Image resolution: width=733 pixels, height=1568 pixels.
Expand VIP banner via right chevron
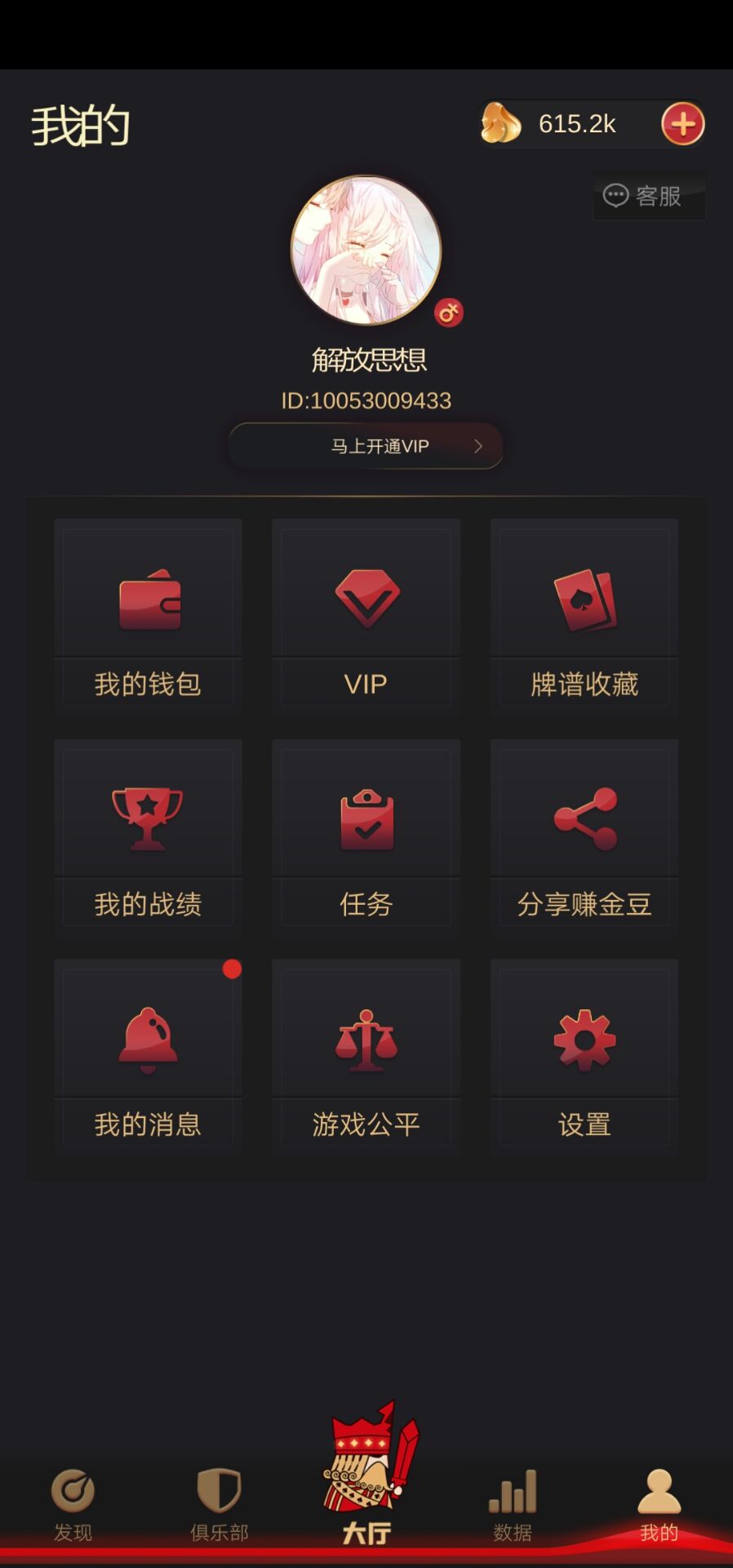coord(480,445)
